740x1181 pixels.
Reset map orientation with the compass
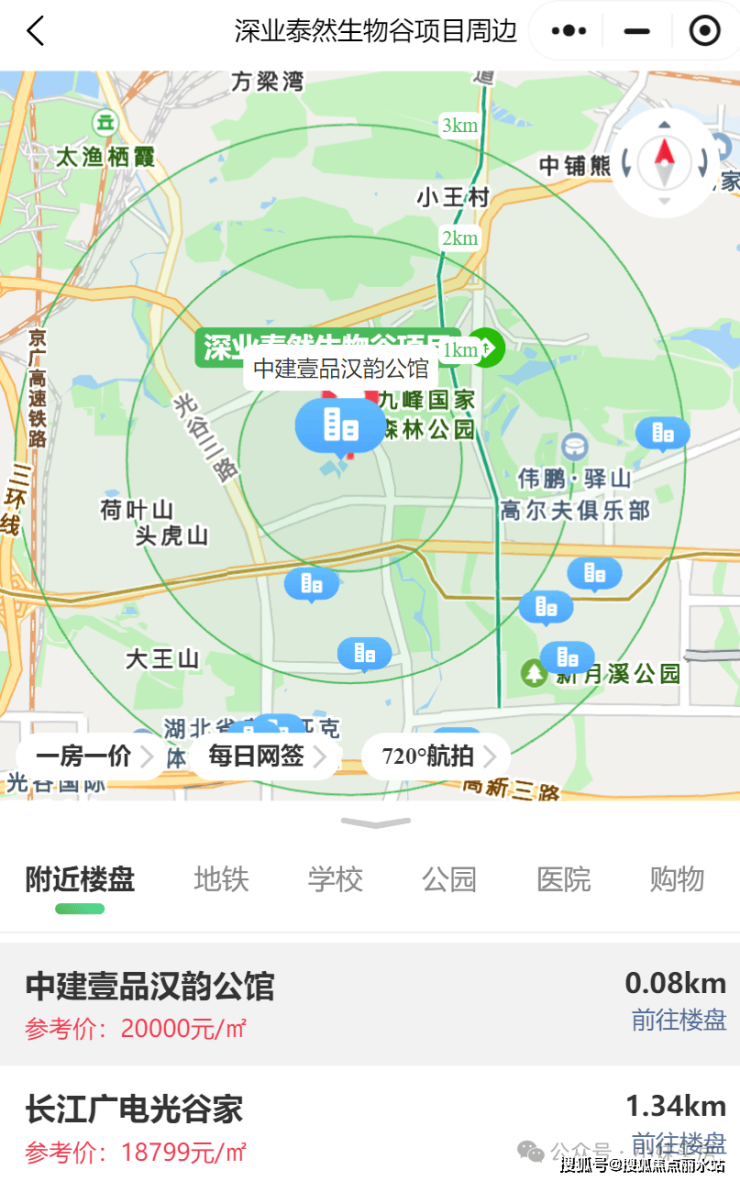(665, 162)
